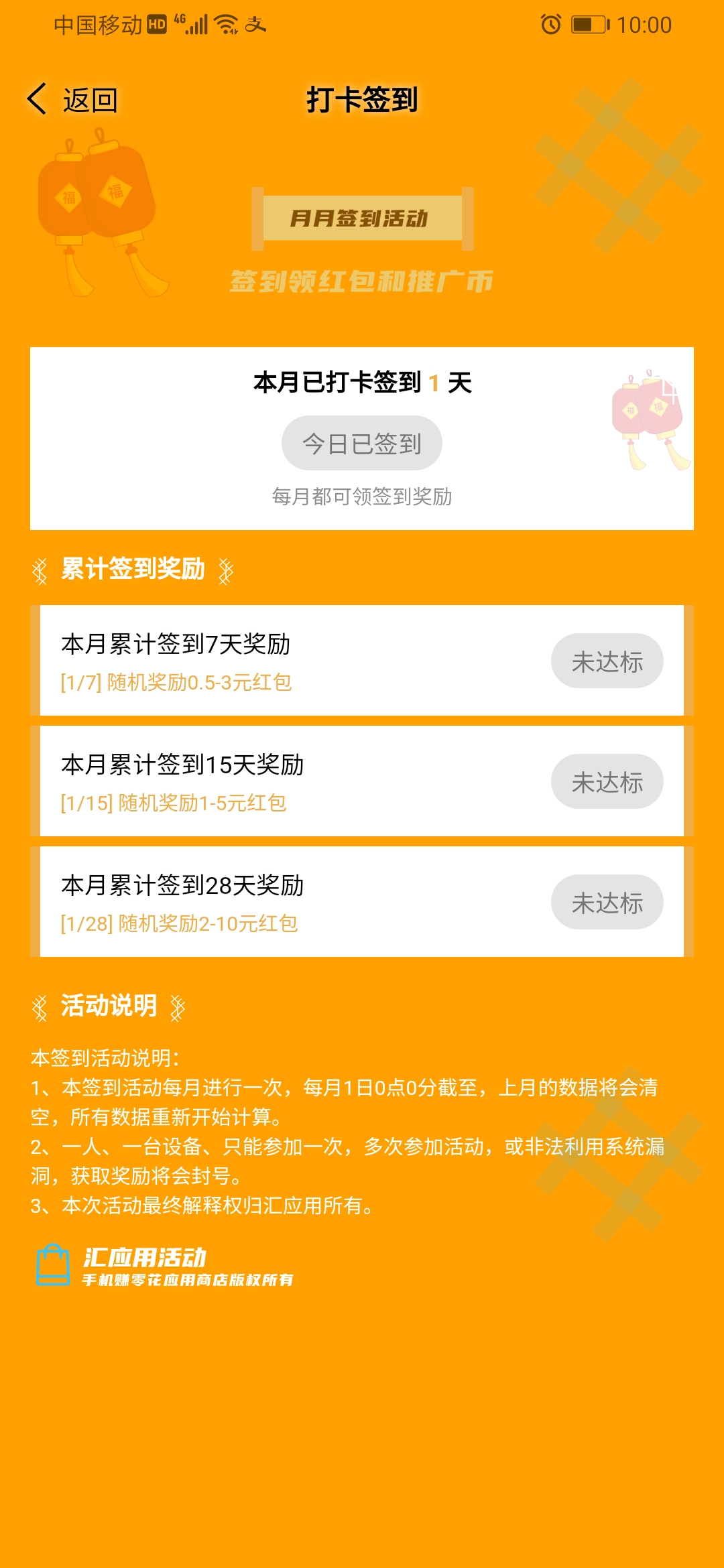Tap 未达标 for the 28天 reward
The height and width of the screenshot is (1568, 724).
tap(607, 902)
